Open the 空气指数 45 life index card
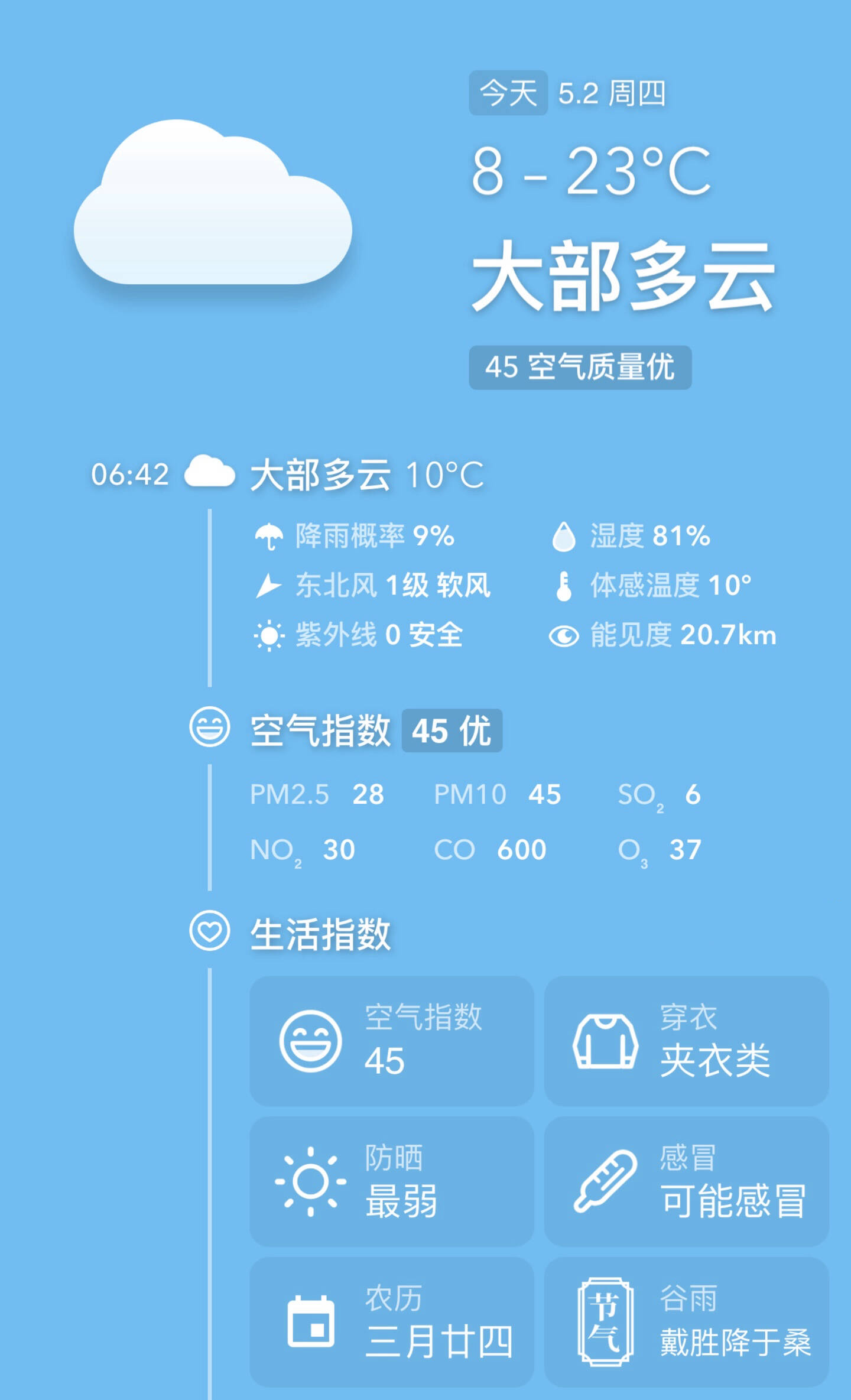 coord(391,1041)
